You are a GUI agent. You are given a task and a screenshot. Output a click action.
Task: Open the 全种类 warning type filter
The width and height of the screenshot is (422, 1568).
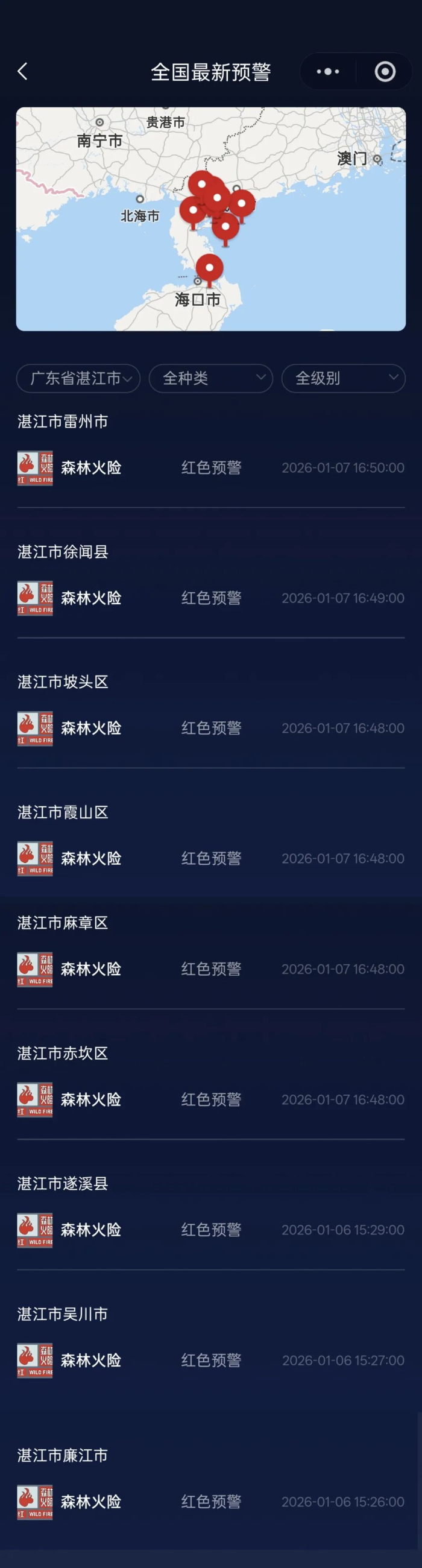coord(210,378)
